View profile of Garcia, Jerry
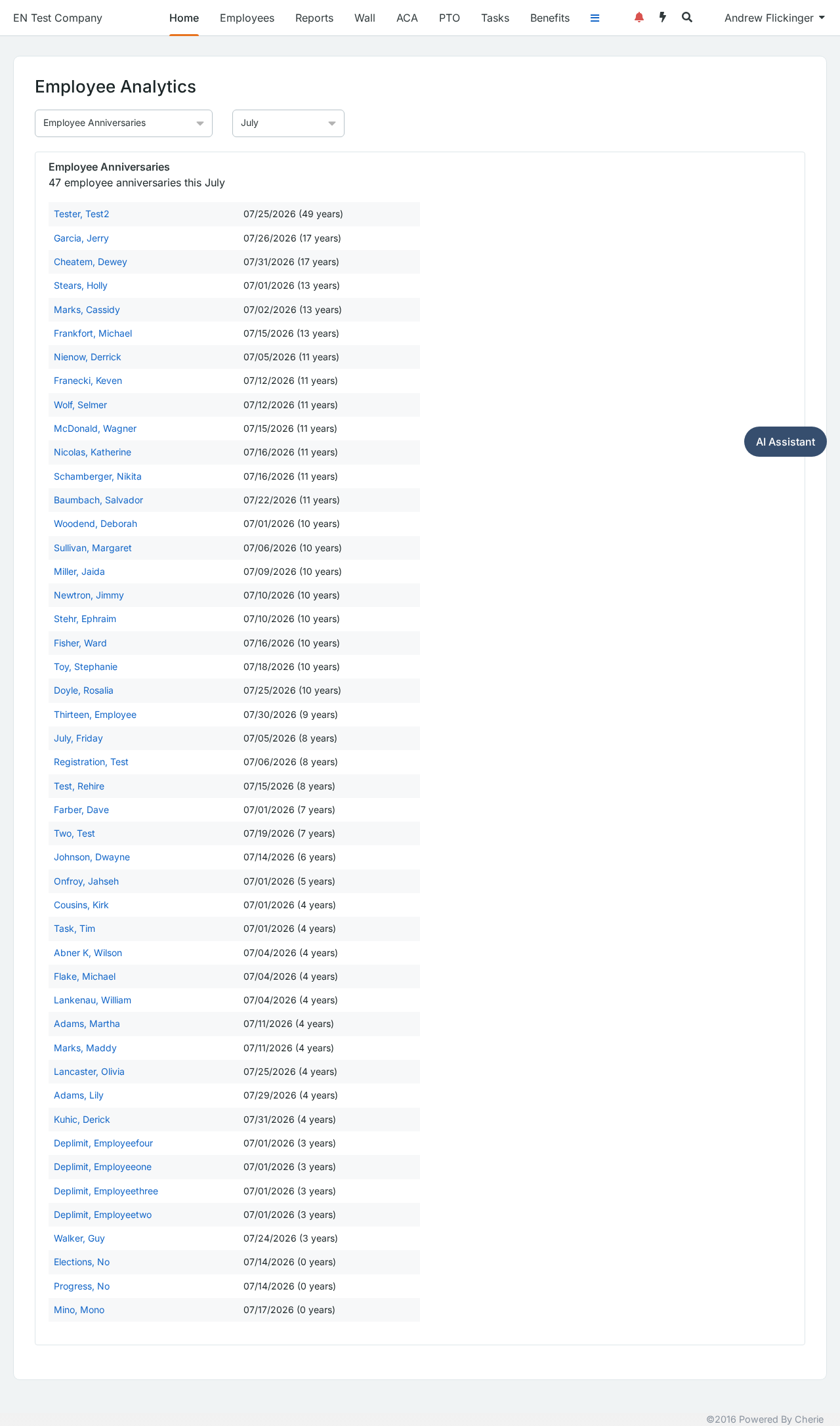840x1426 pixels. point(81,238)
